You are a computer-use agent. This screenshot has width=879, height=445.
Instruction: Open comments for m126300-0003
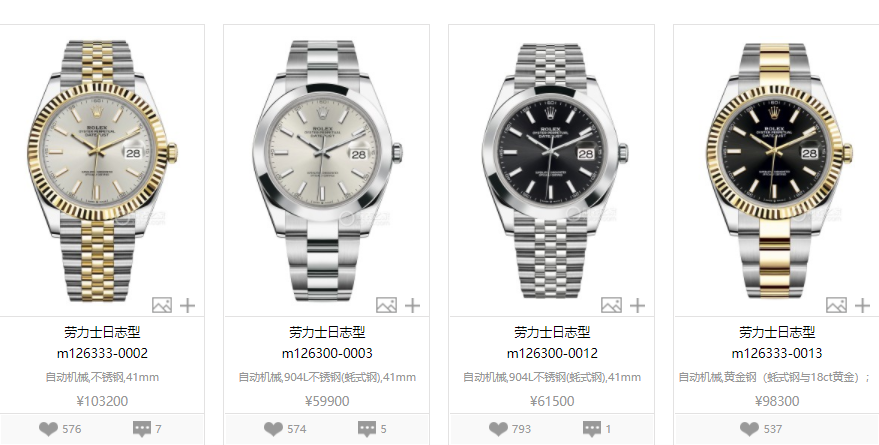point(367,429)
